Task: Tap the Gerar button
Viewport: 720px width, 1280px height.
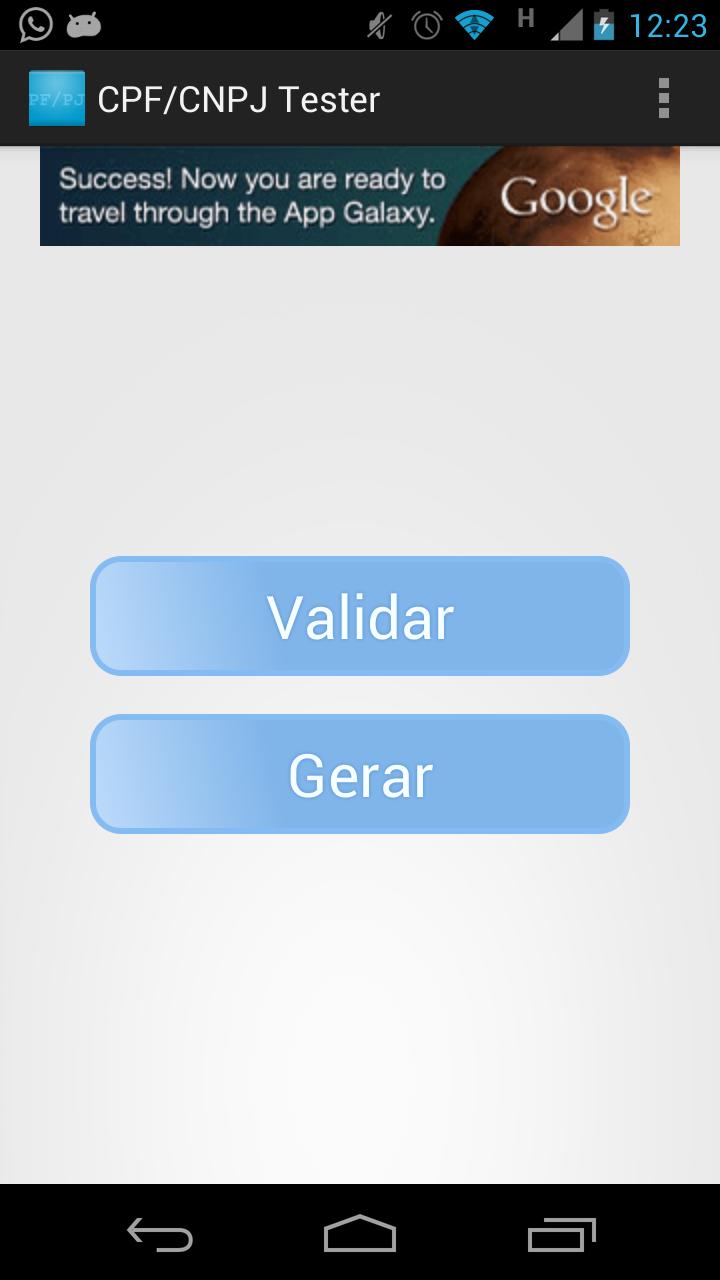Action: [360, 774]
